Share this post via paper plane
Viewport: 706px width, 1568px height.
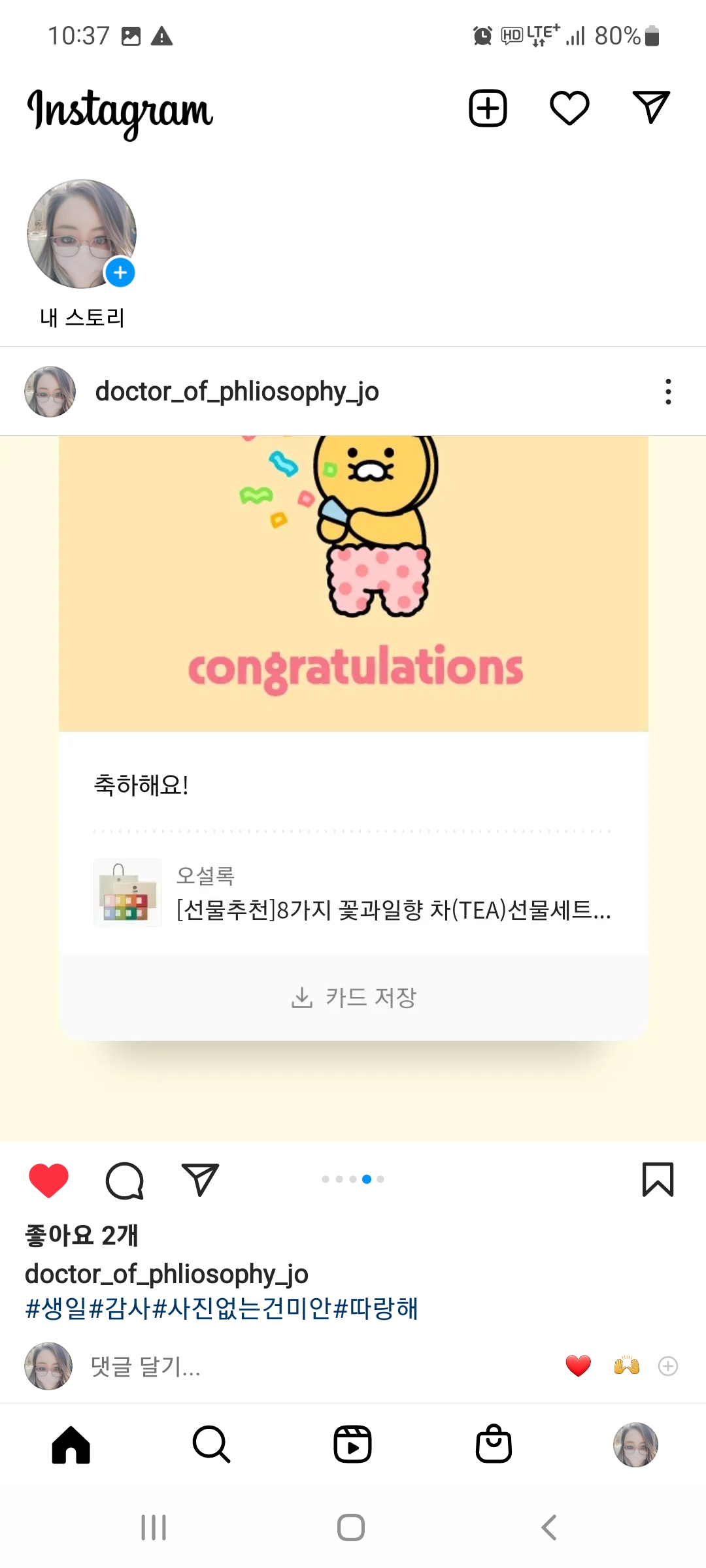(200, 1180)
